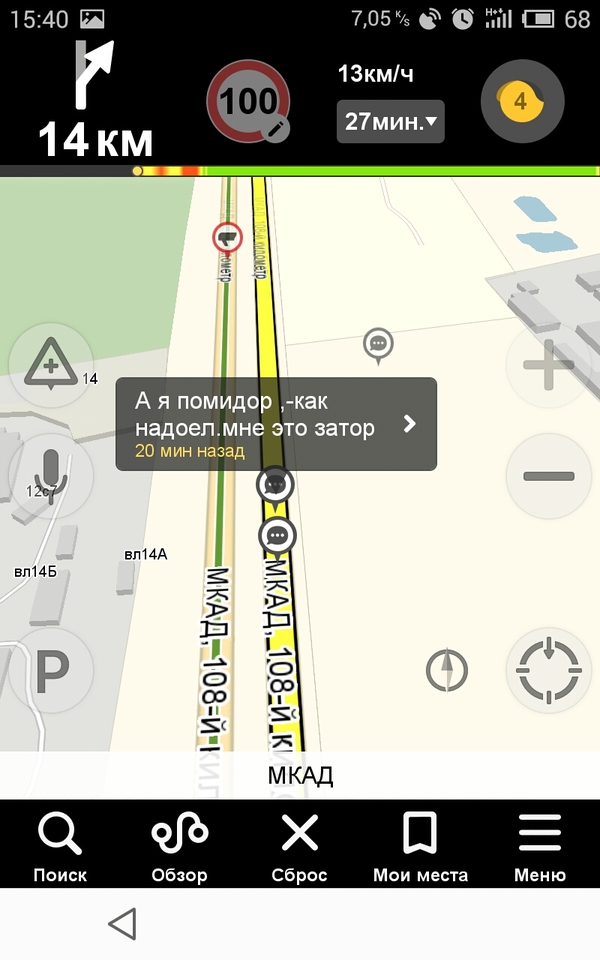Tap the compass icon
This screenshot has height=960, width=600.
pos(447,670)
